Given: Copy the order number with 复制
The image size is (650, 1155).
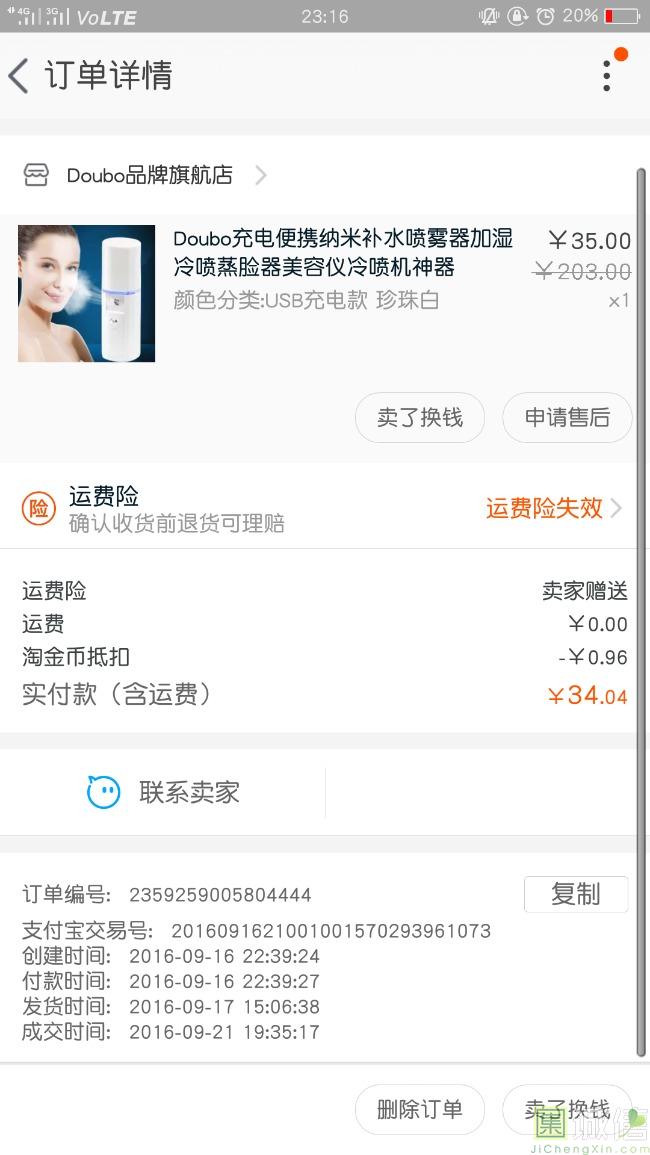Looking at the screenshot, I should [x=575, y=894].
